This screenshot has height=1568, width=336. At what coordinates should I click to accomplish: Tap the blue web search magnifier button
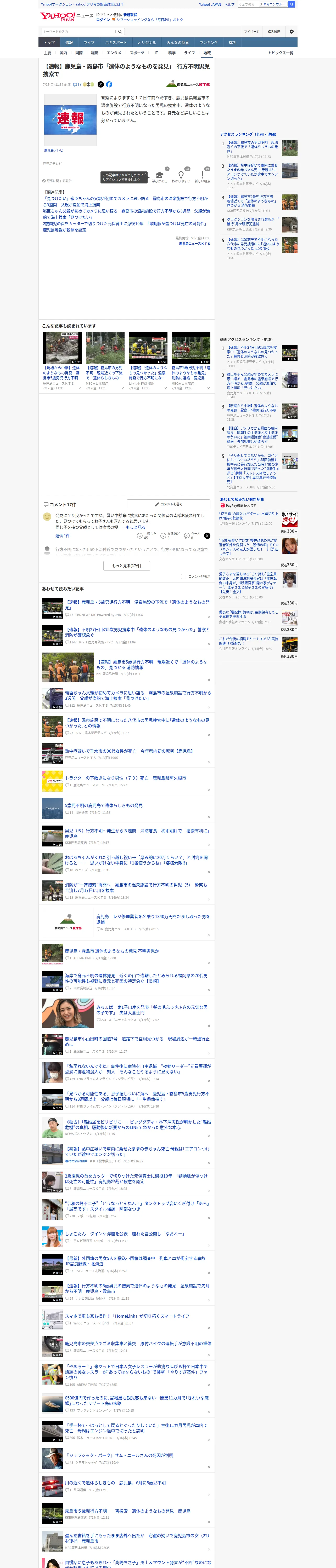(292, 4)
